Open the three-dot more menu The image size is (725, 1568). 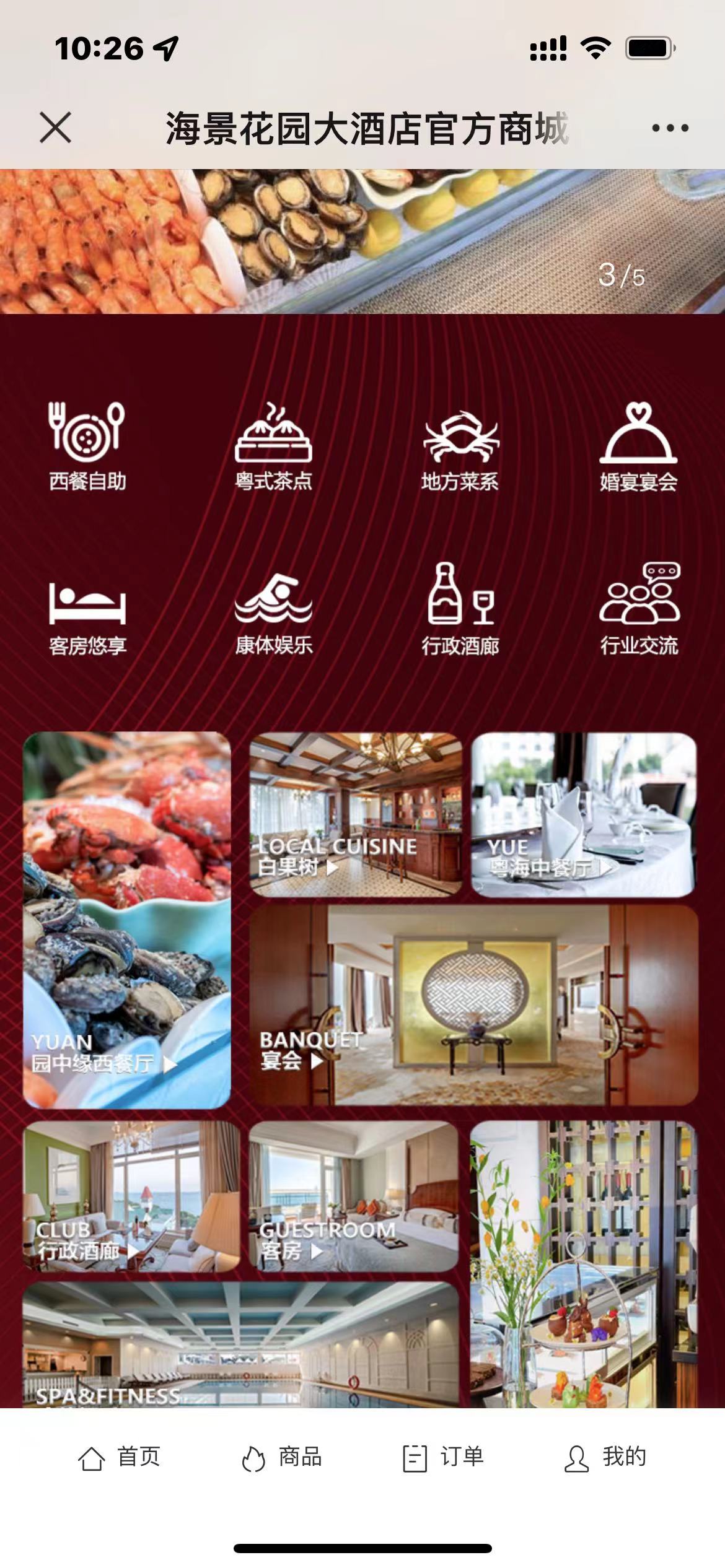click(x=670, y=128)
